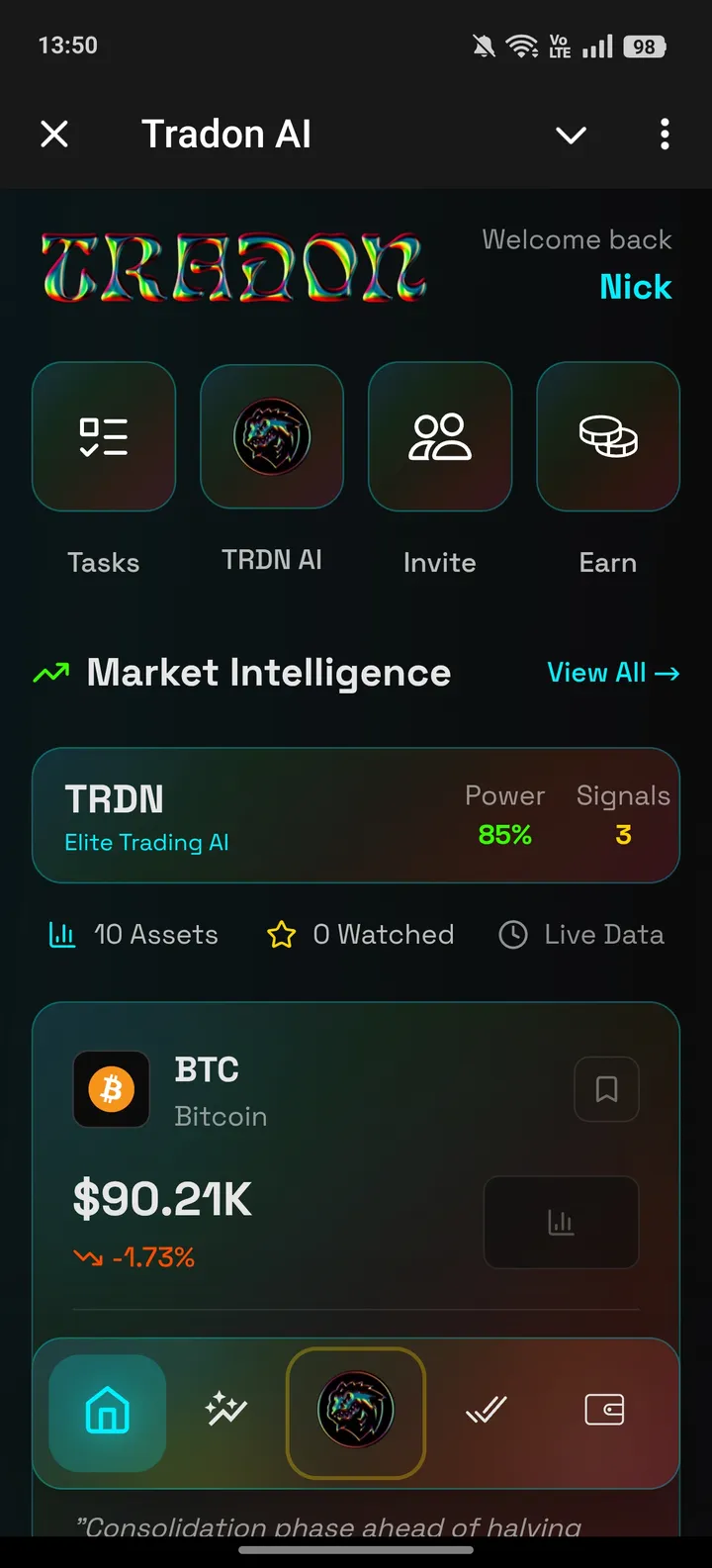Tap the Live Data clock icon
The width and height of the screenshot is (712, 1568).
(x=513, y=934)
